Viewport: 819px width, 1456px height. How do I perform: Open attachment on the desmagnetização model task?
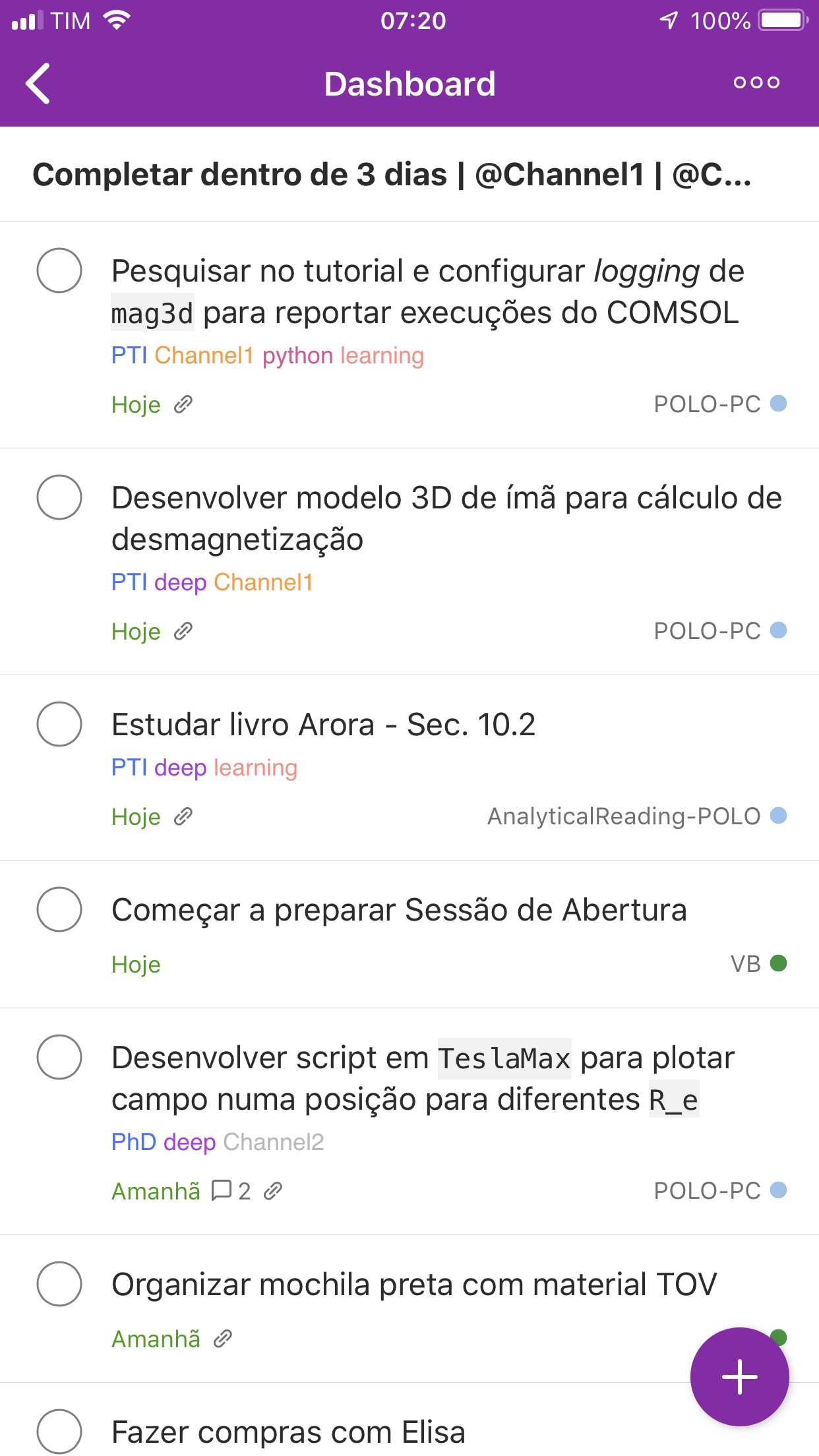point(183,631)
